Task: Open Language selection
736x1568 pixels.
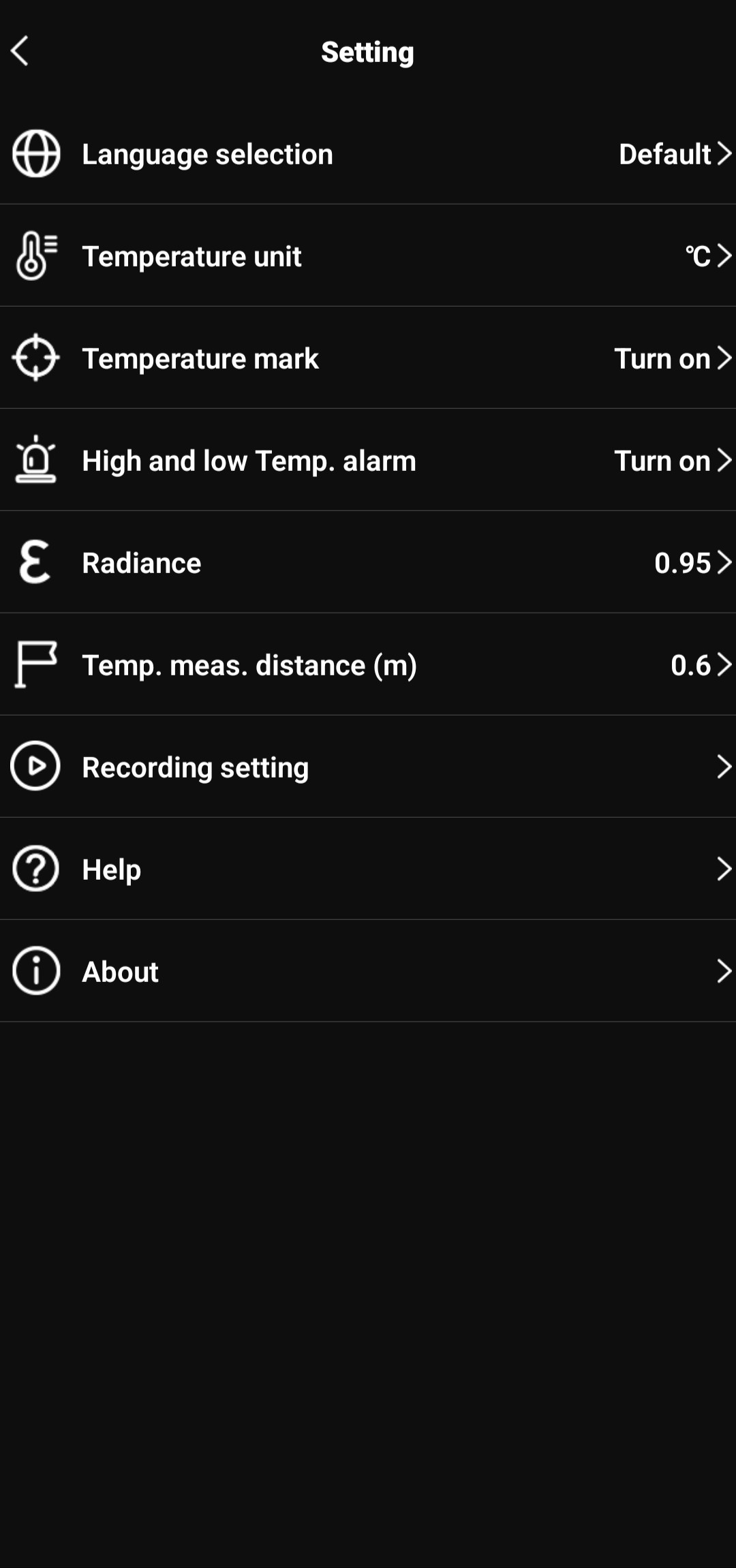Action: [368, 154]
